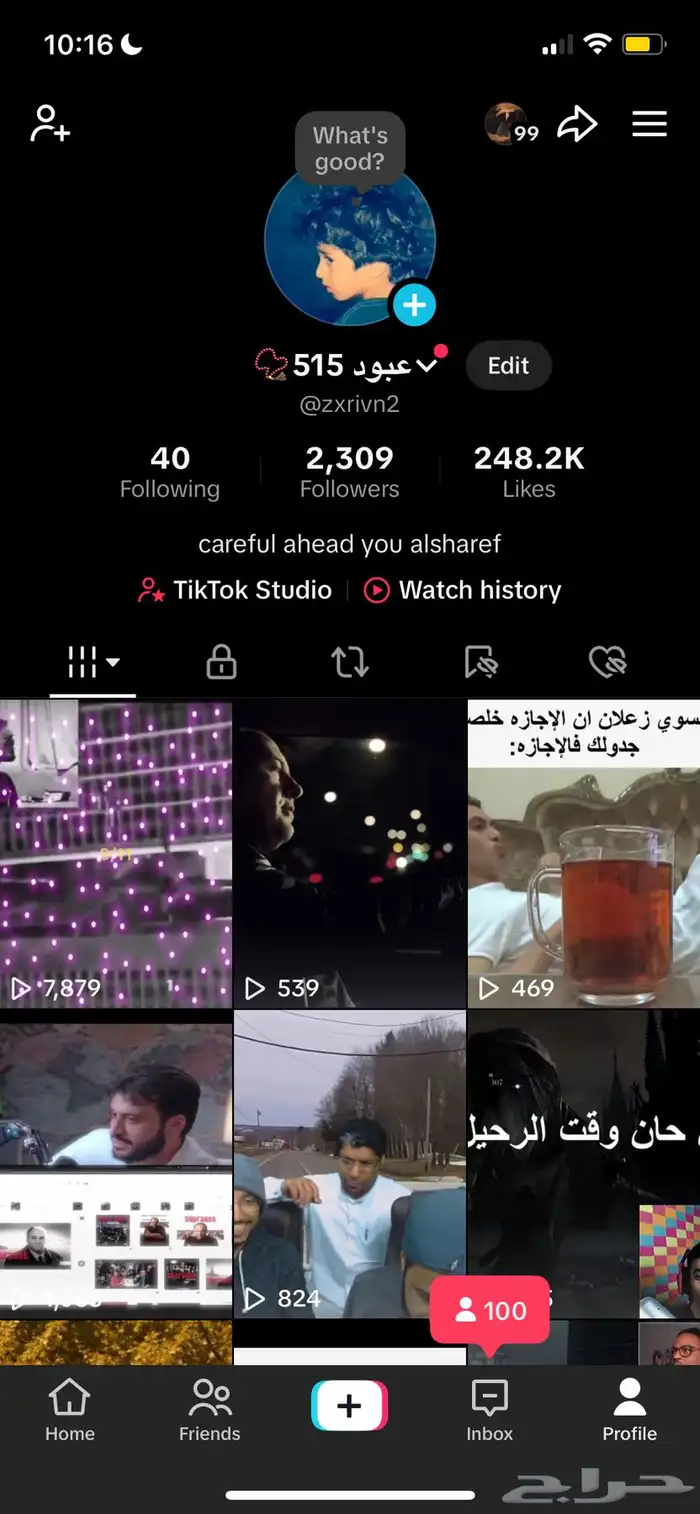The height and width of the screenshot is (1514, 700).
Task: Share this profile via arrow icon
Action: coord(577,125)
